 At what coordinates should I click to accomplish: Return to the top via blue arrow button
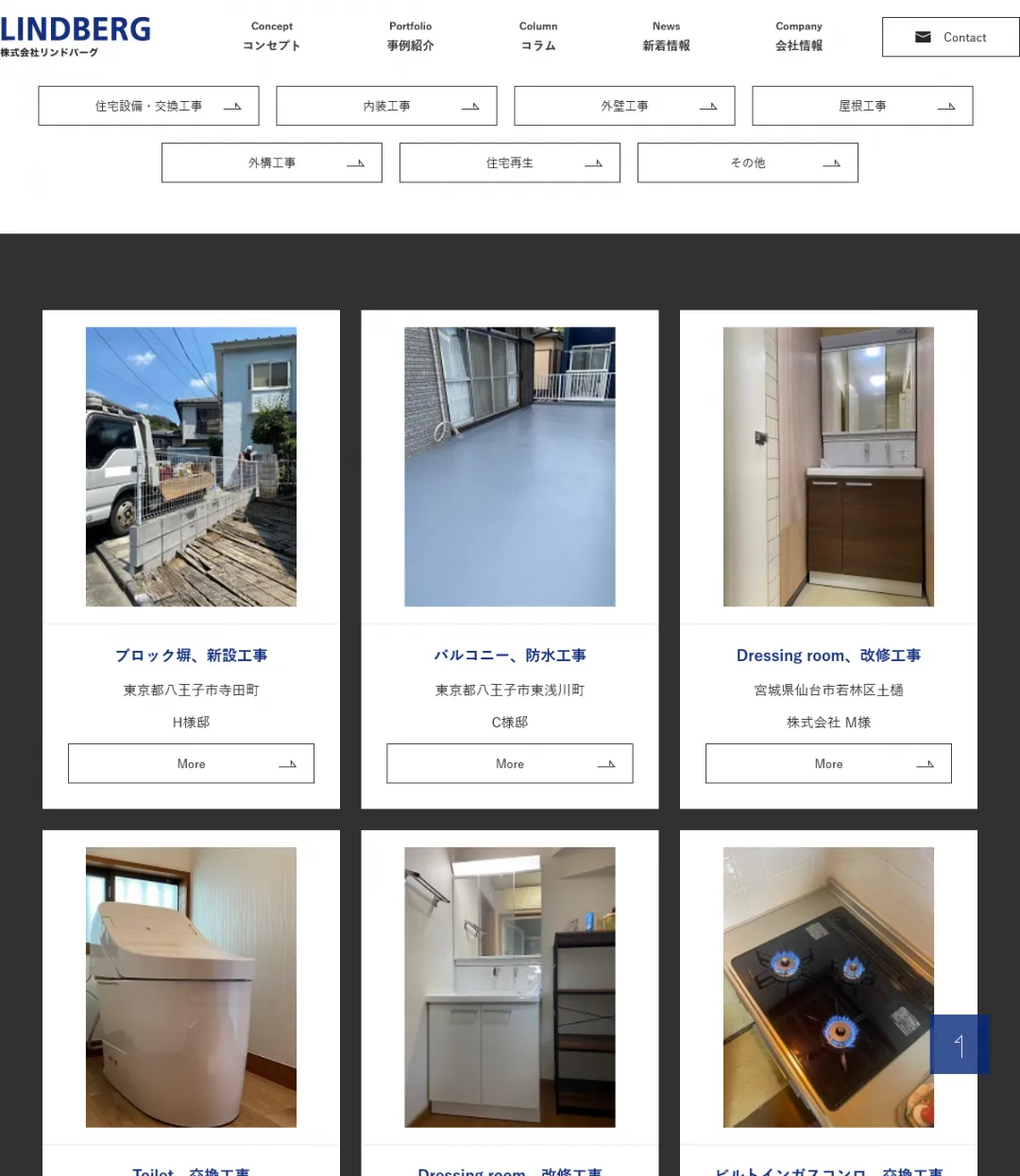(x=960, y=1045)
